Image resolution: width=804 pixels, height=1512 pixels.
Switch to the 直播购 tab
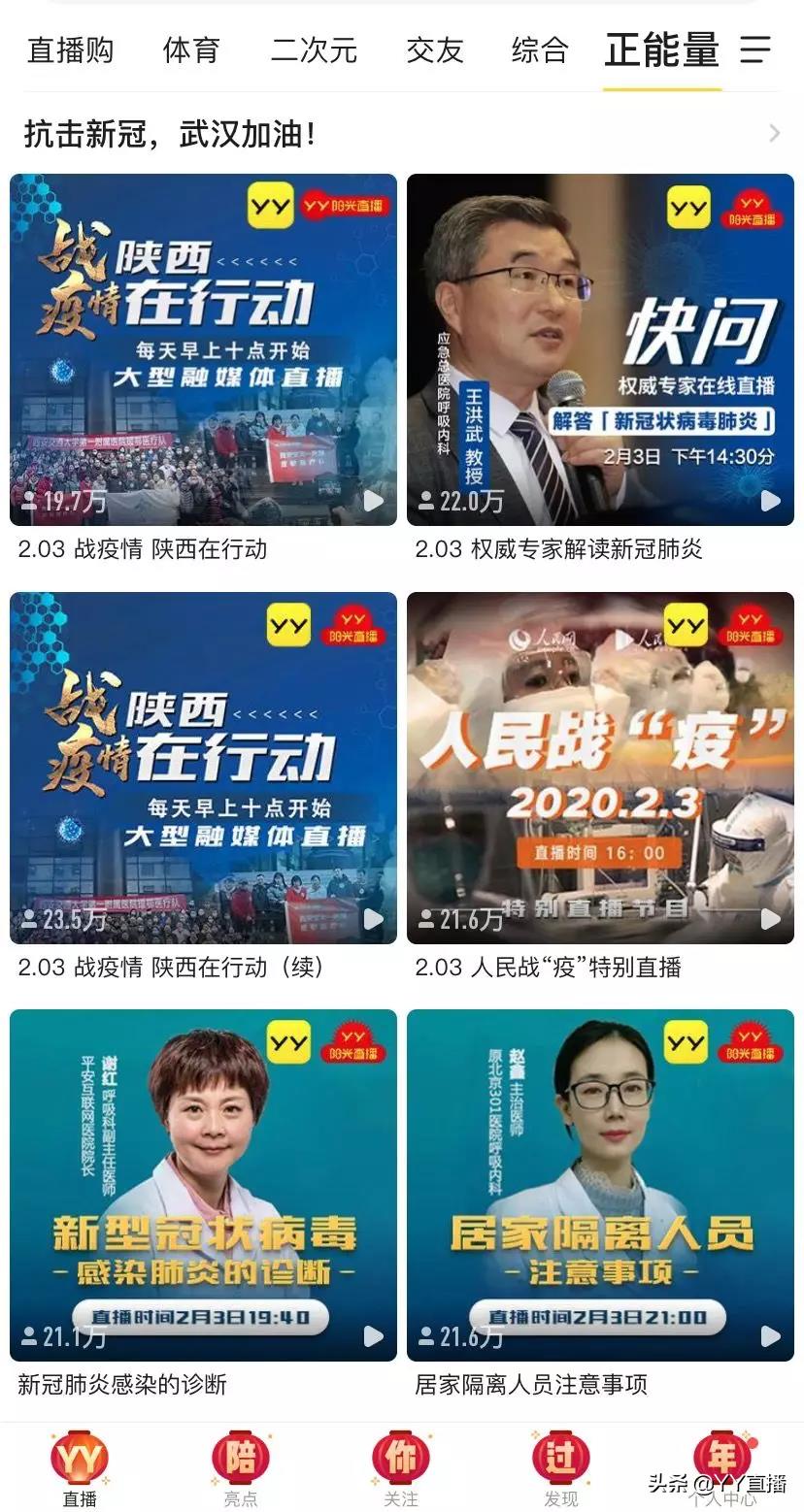pyautogui.click(x=70, y=50)
